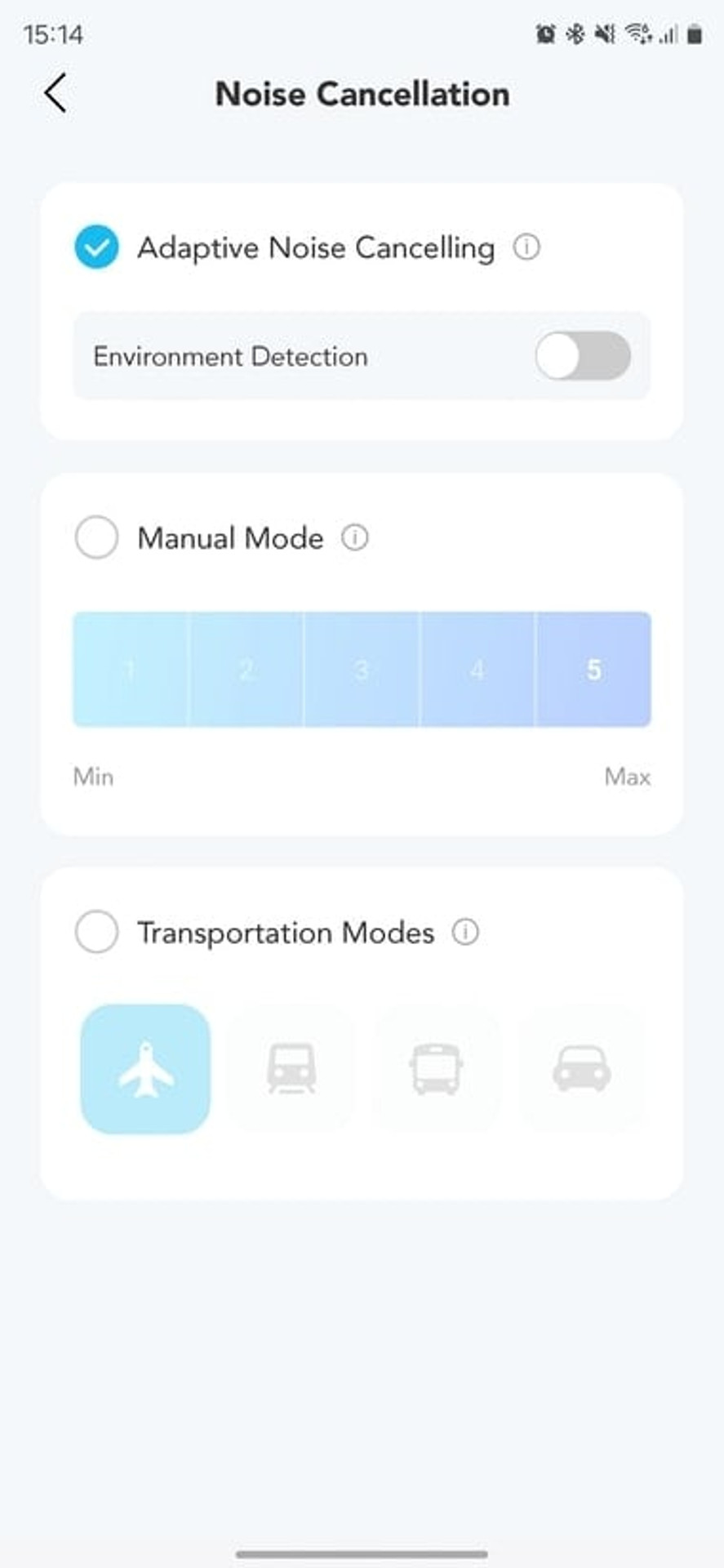724x1568 pixels.
Task: Open the Transportation Modes info icon
Action: pos(465,932)
